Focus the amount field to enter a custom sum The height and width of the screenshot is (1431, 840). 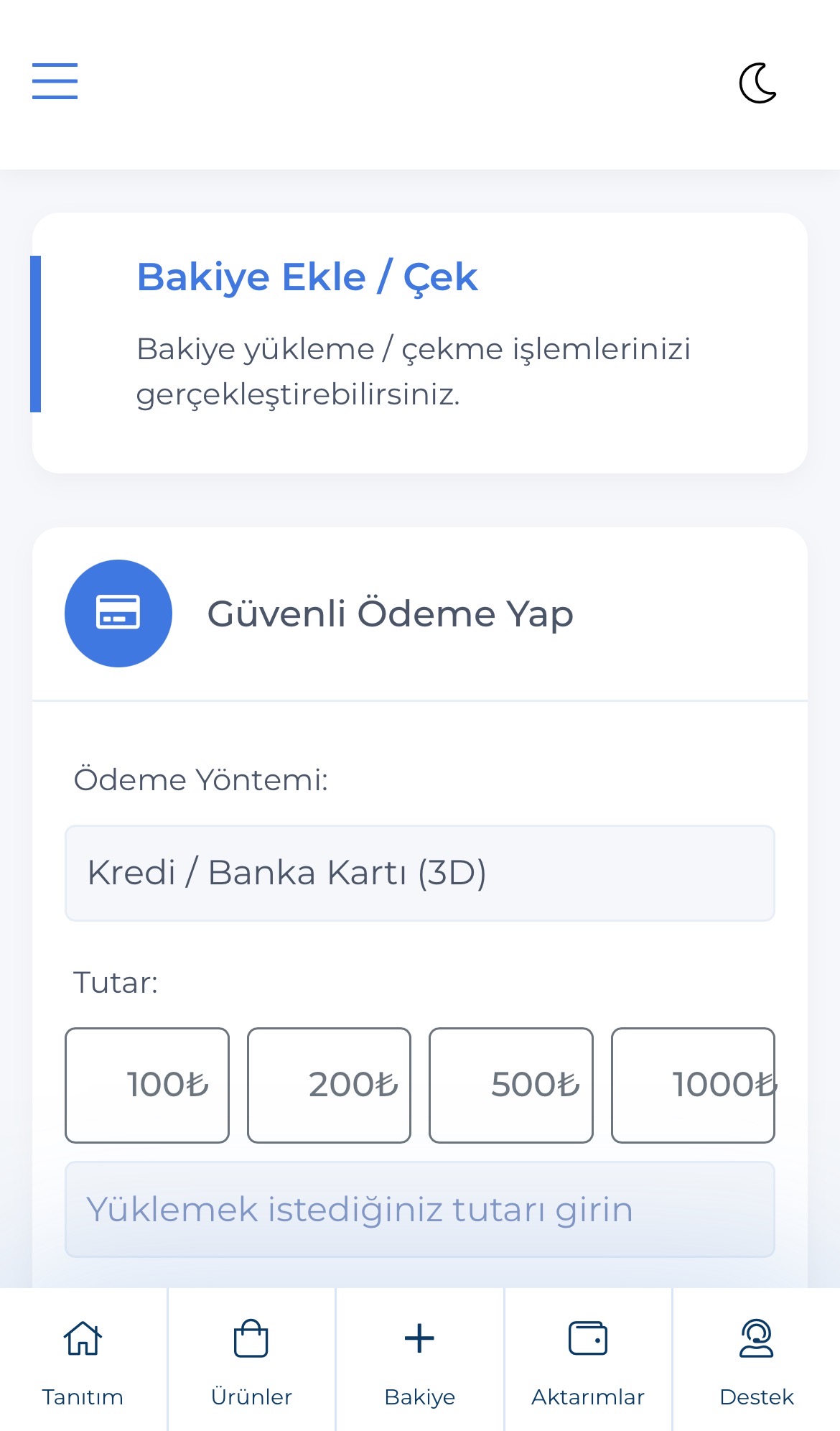[x=420, y=1209]
